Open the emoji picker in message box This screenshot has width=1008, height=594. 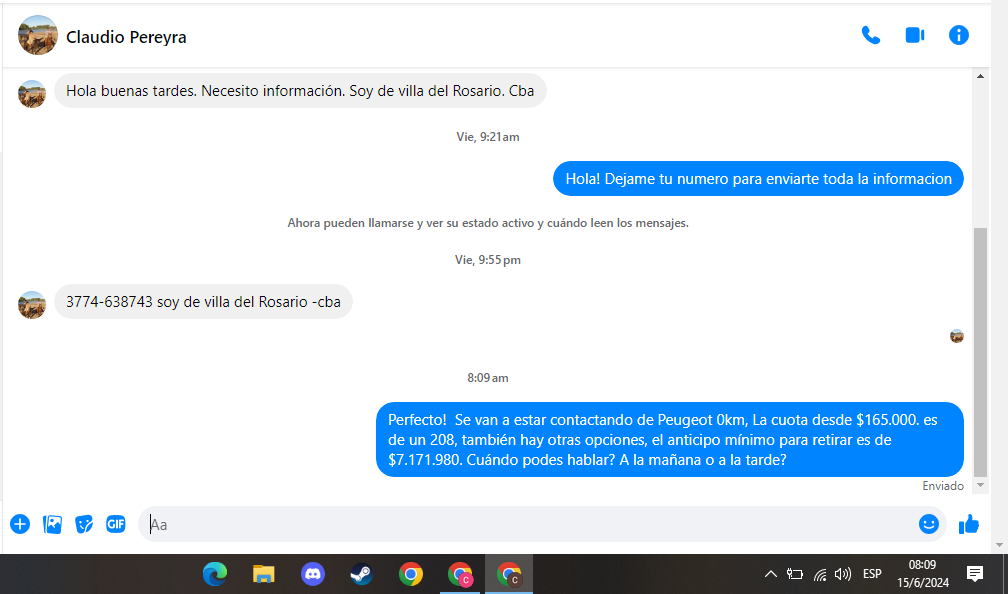click(928, 524)
